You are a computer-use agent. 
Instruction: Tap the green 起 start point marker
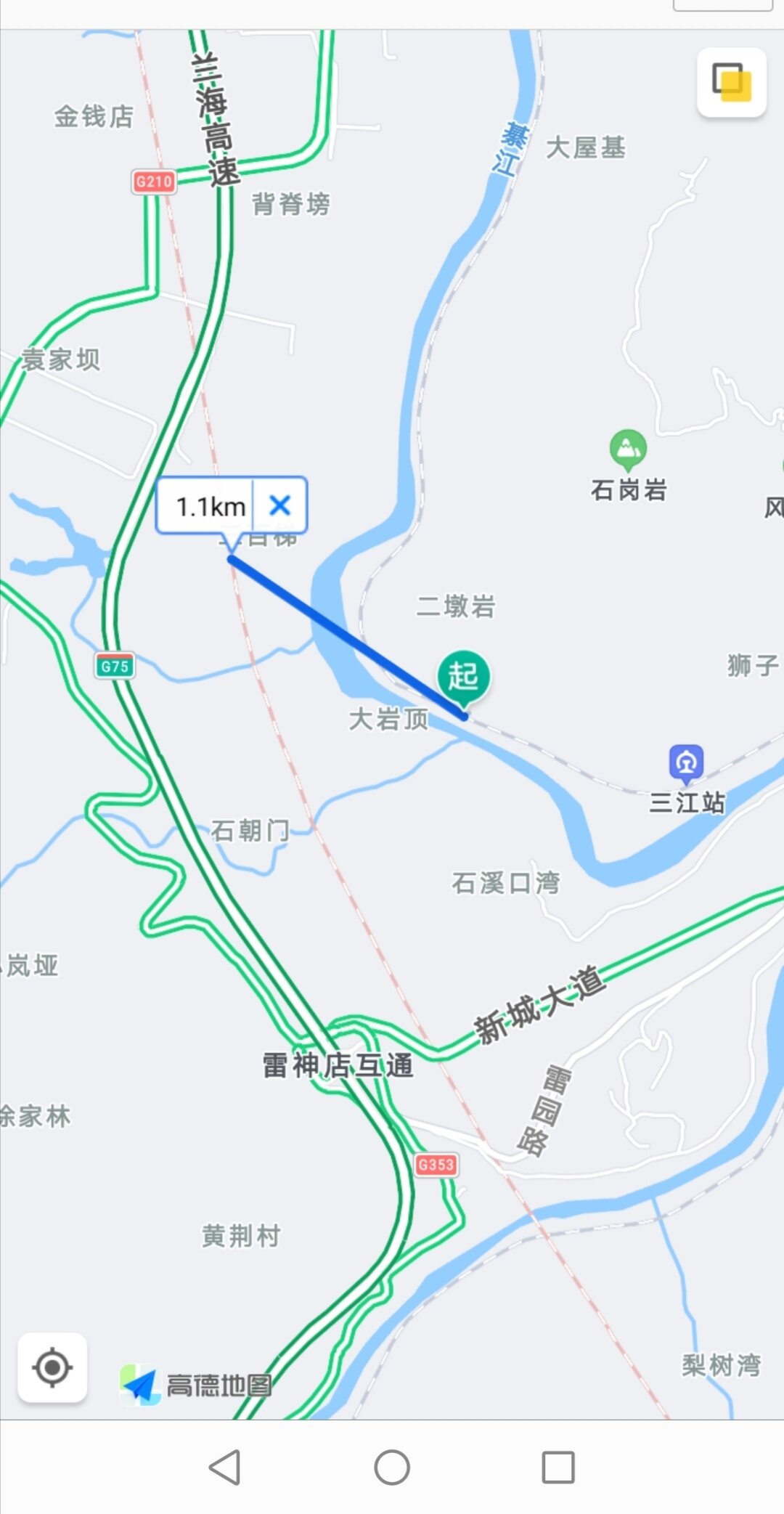pos(464,676)
